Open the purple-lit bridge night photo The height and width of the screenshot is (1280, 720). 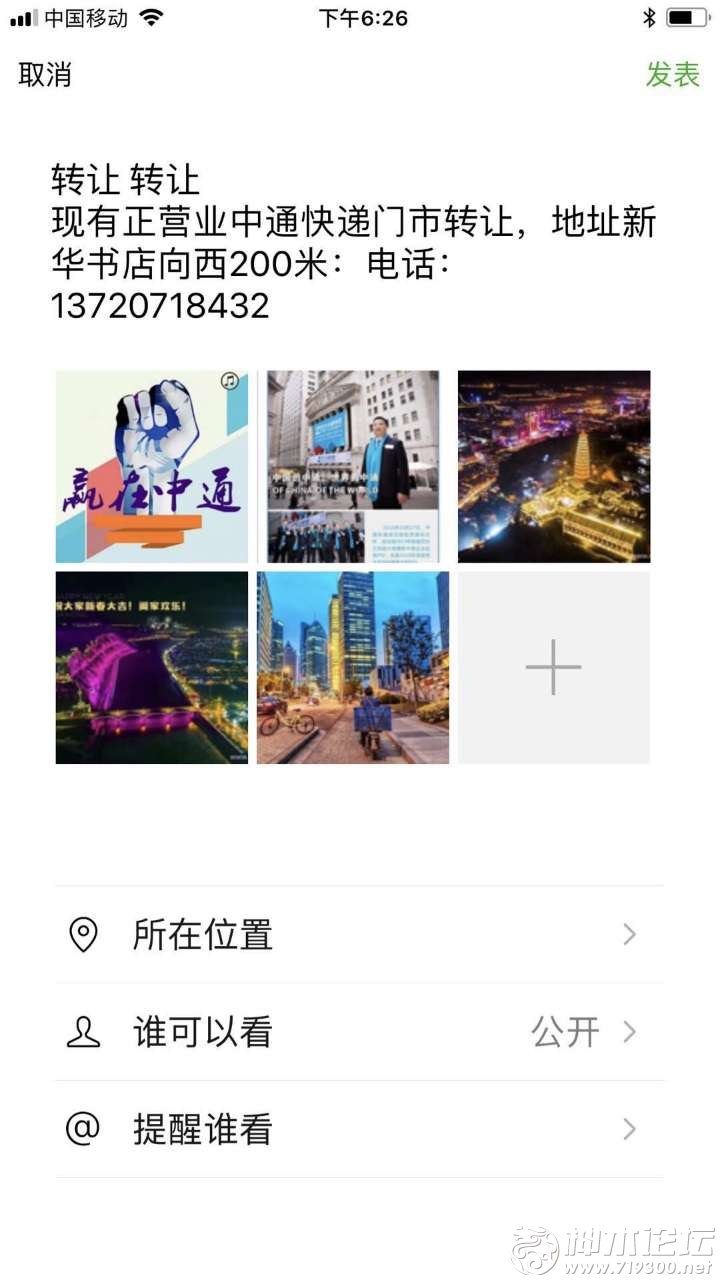(152, 668)
